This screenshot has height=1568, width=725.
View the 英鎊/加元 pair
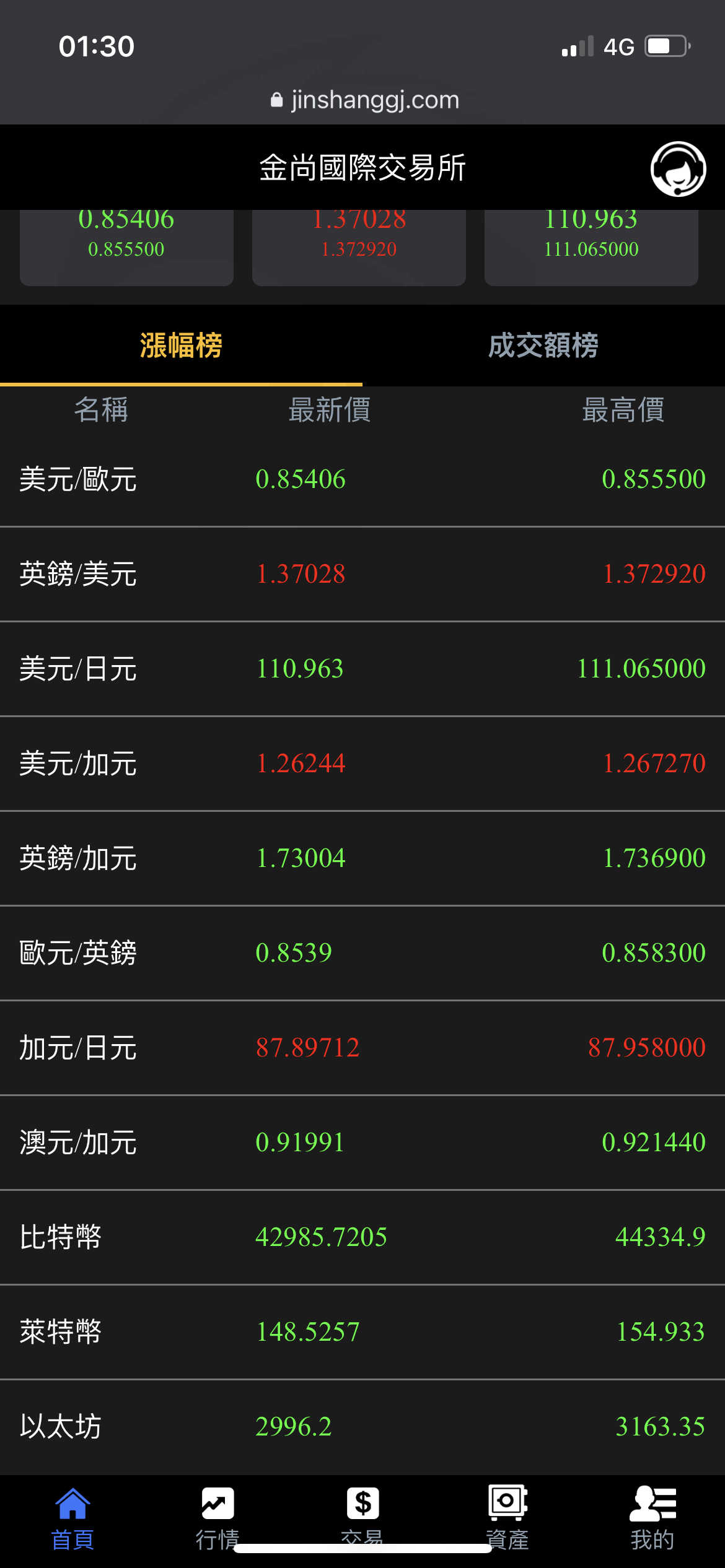362,858
